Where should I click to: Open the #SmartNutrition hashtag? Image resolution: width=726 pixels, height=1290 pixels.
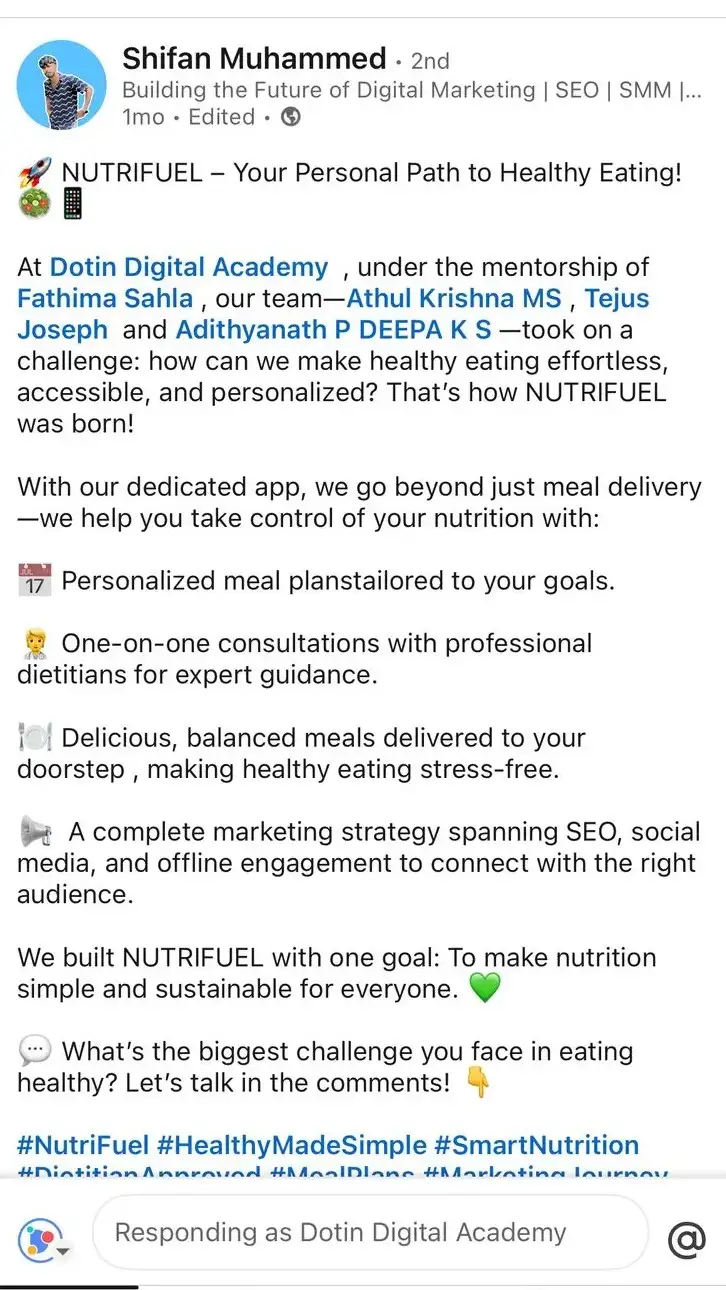tap(536, 1145)
